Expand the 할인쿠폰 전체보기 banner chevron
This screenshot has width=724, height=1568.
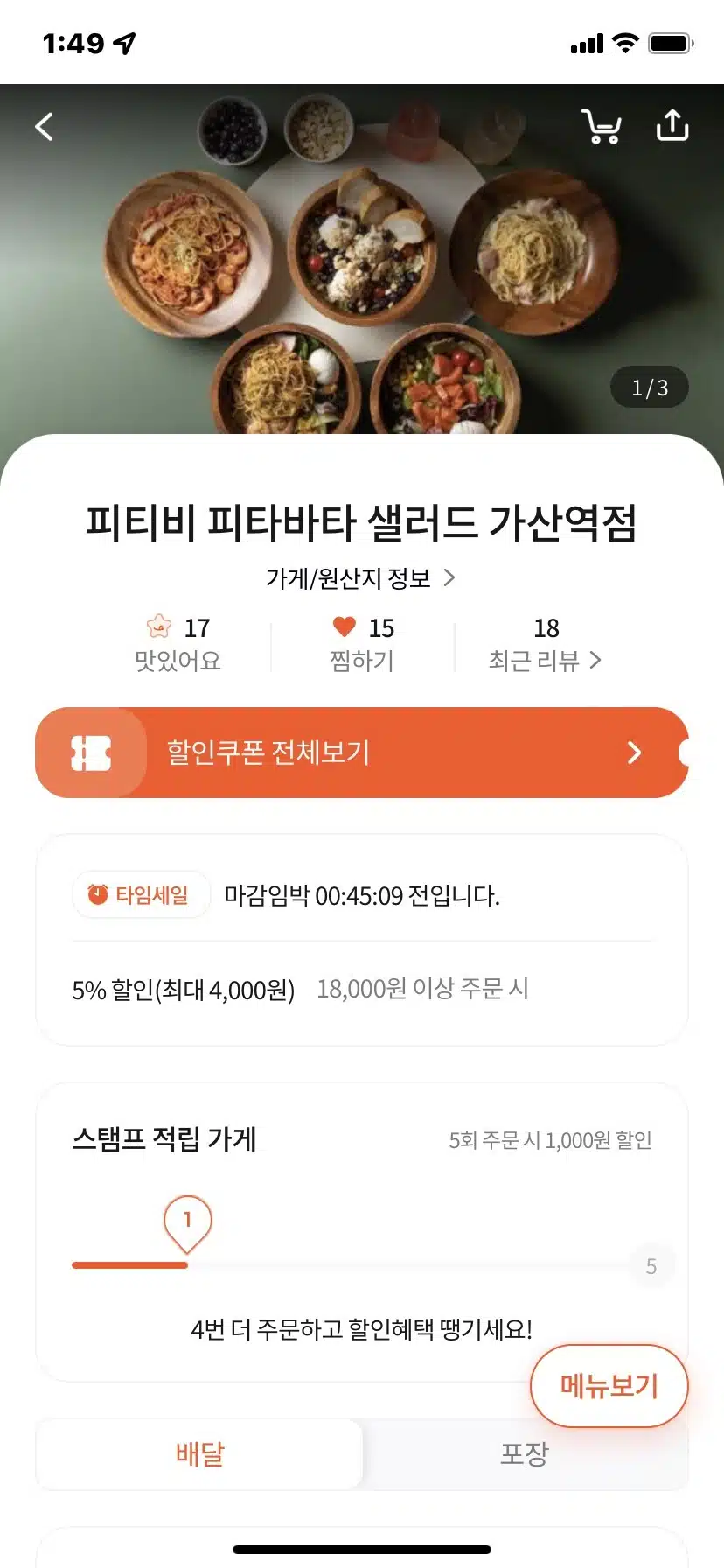click(x=635, y=752)
